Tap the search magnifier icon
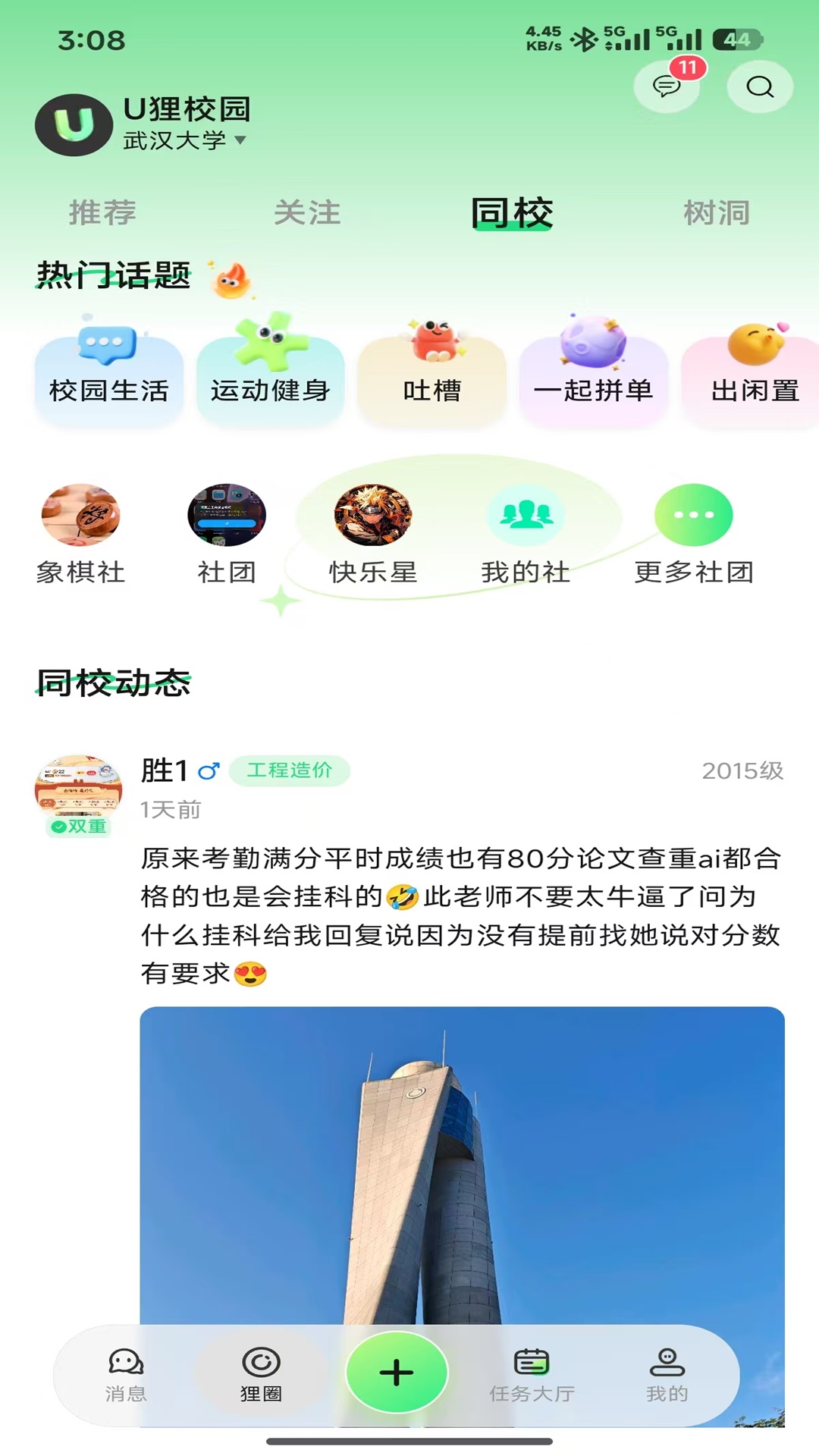The image size is (819, 1456). tap(758, 87)
